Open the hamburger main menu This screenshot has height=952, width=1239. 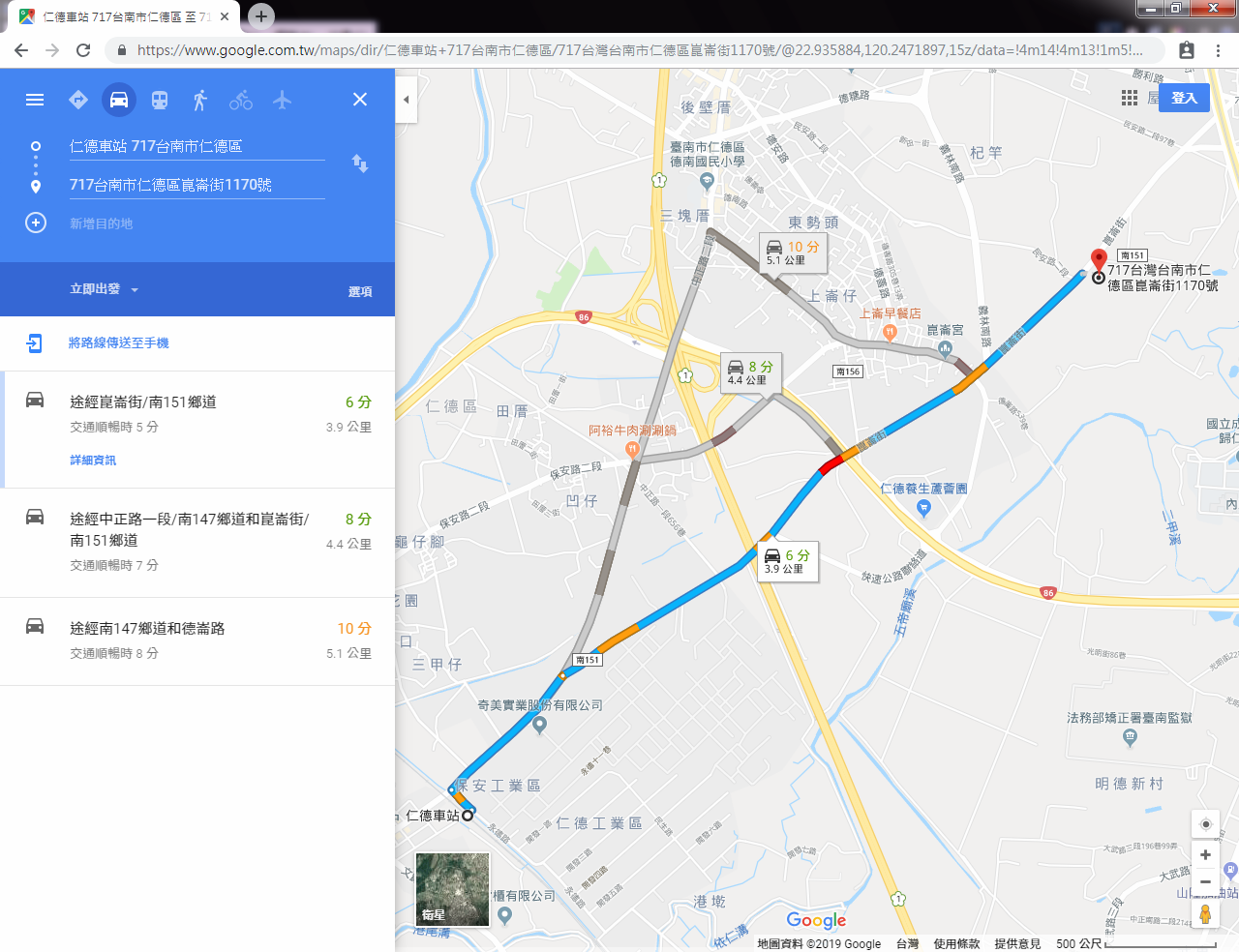(x=35, y=100)
